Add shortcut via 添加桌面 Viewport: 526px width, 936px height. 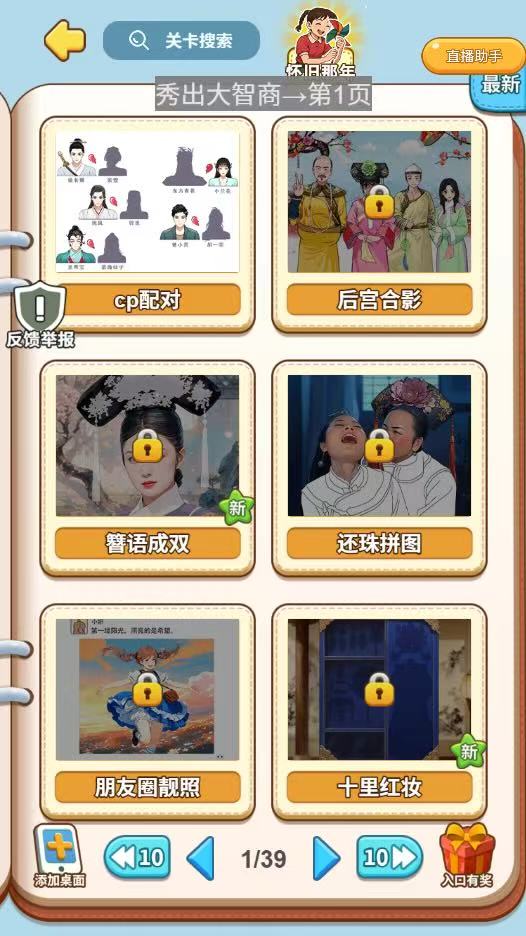tap(59, 855)
